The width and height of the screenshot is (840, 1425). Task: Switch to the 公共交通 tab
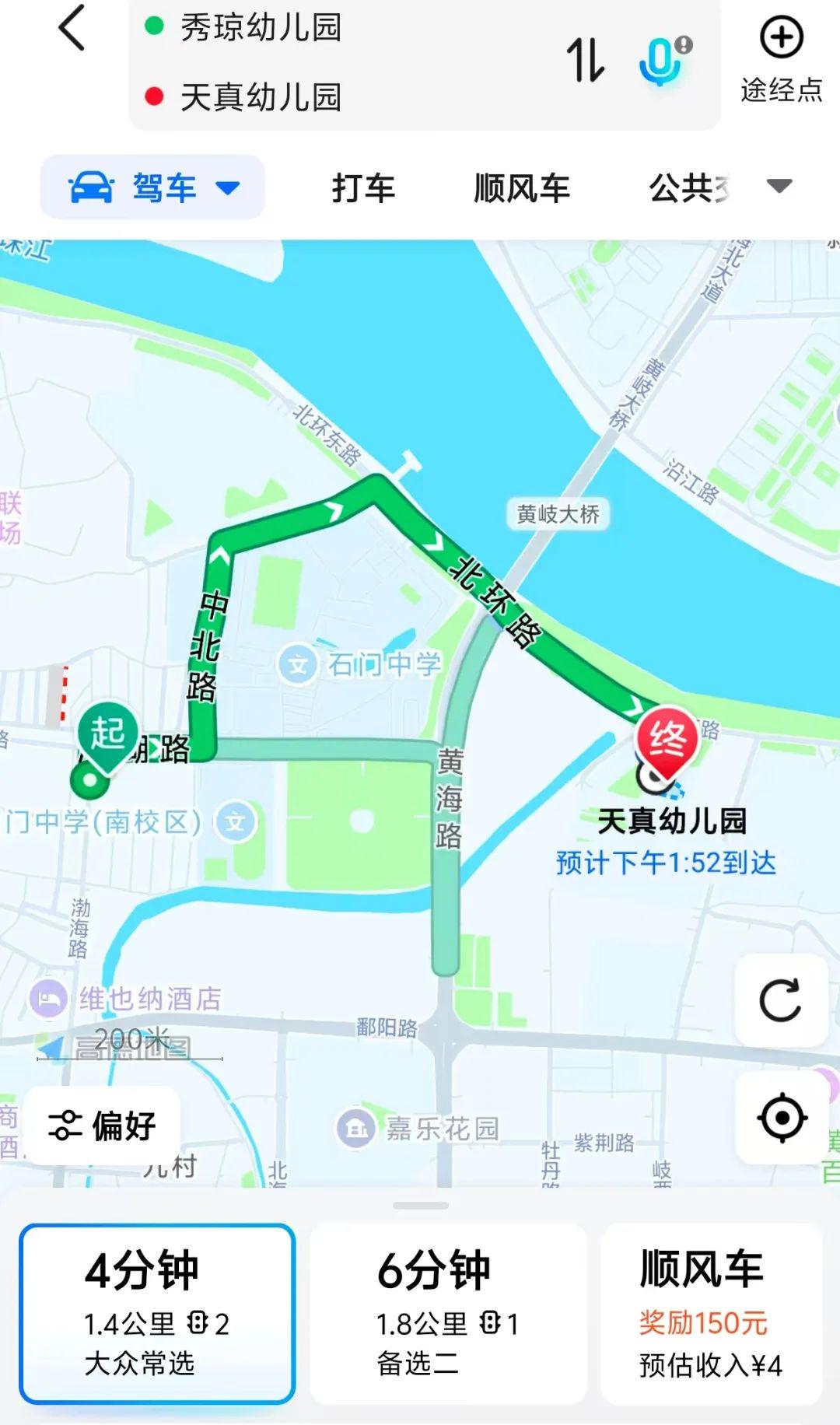[x=689, y=188]
